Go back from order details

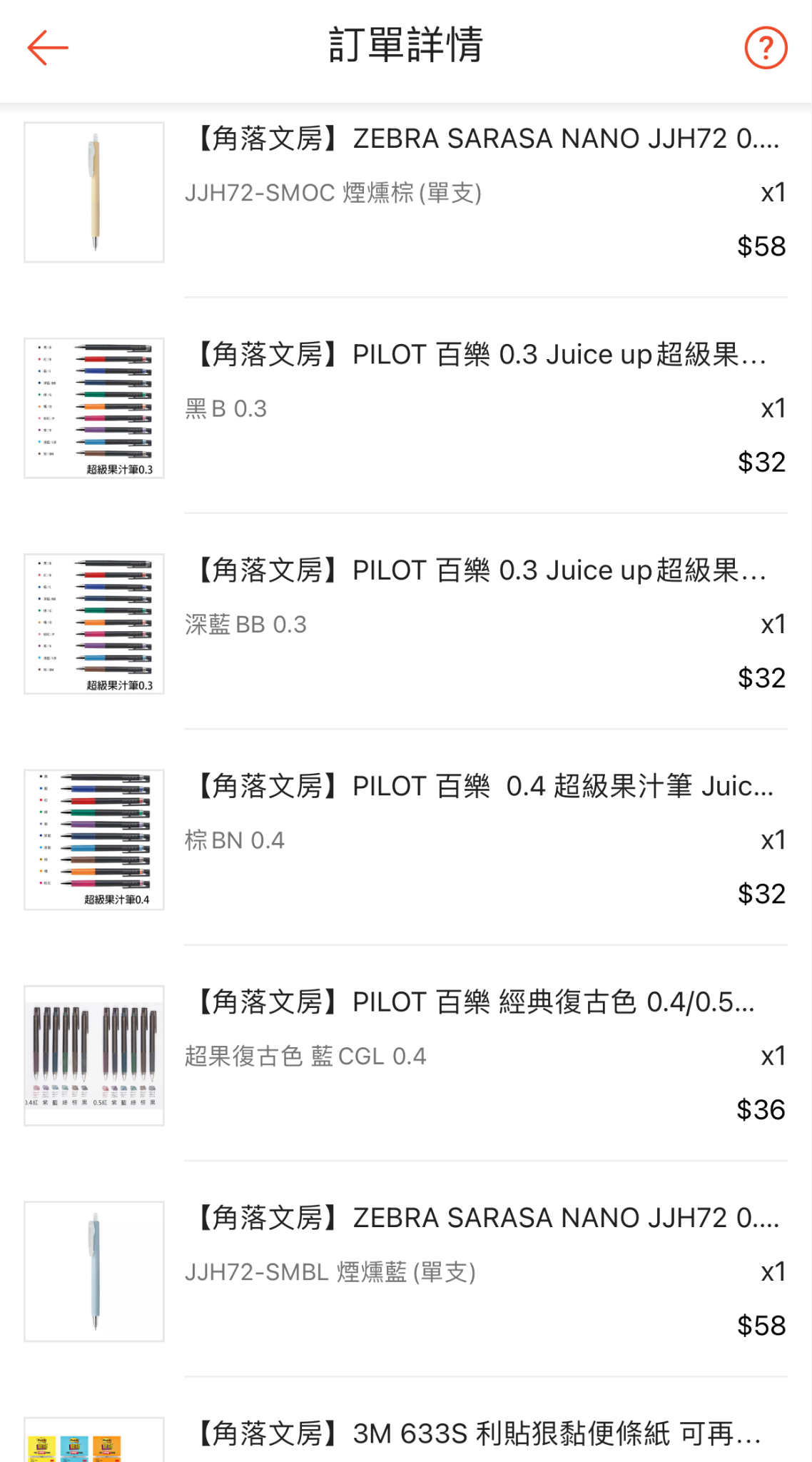[x=48, y=48]
